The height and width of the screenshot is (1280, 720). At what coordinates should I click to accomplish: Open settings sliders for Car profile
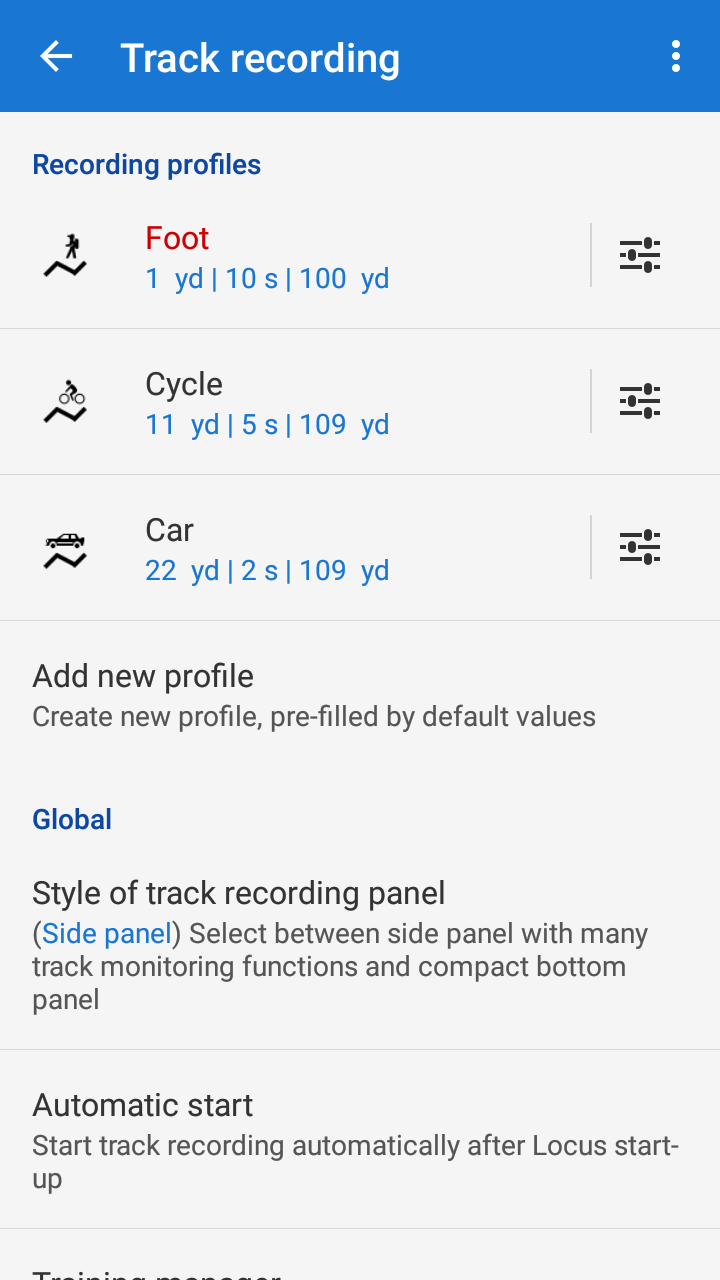click(640, 548)
